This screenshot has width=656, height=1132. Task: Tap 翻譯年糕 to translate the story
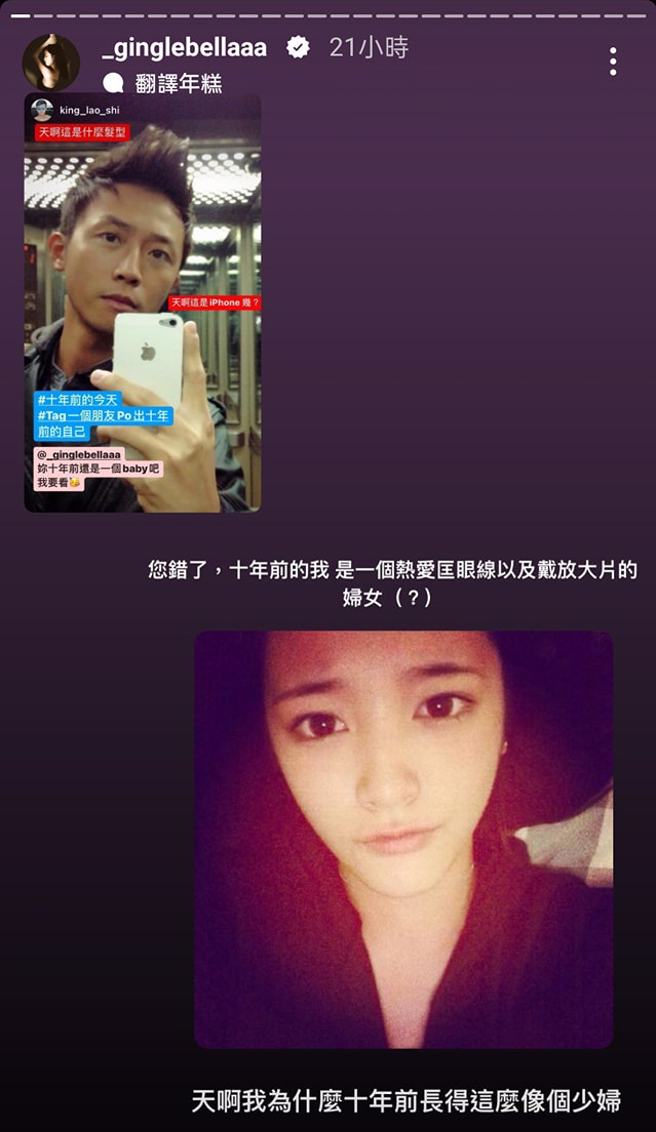pos(177,84)
